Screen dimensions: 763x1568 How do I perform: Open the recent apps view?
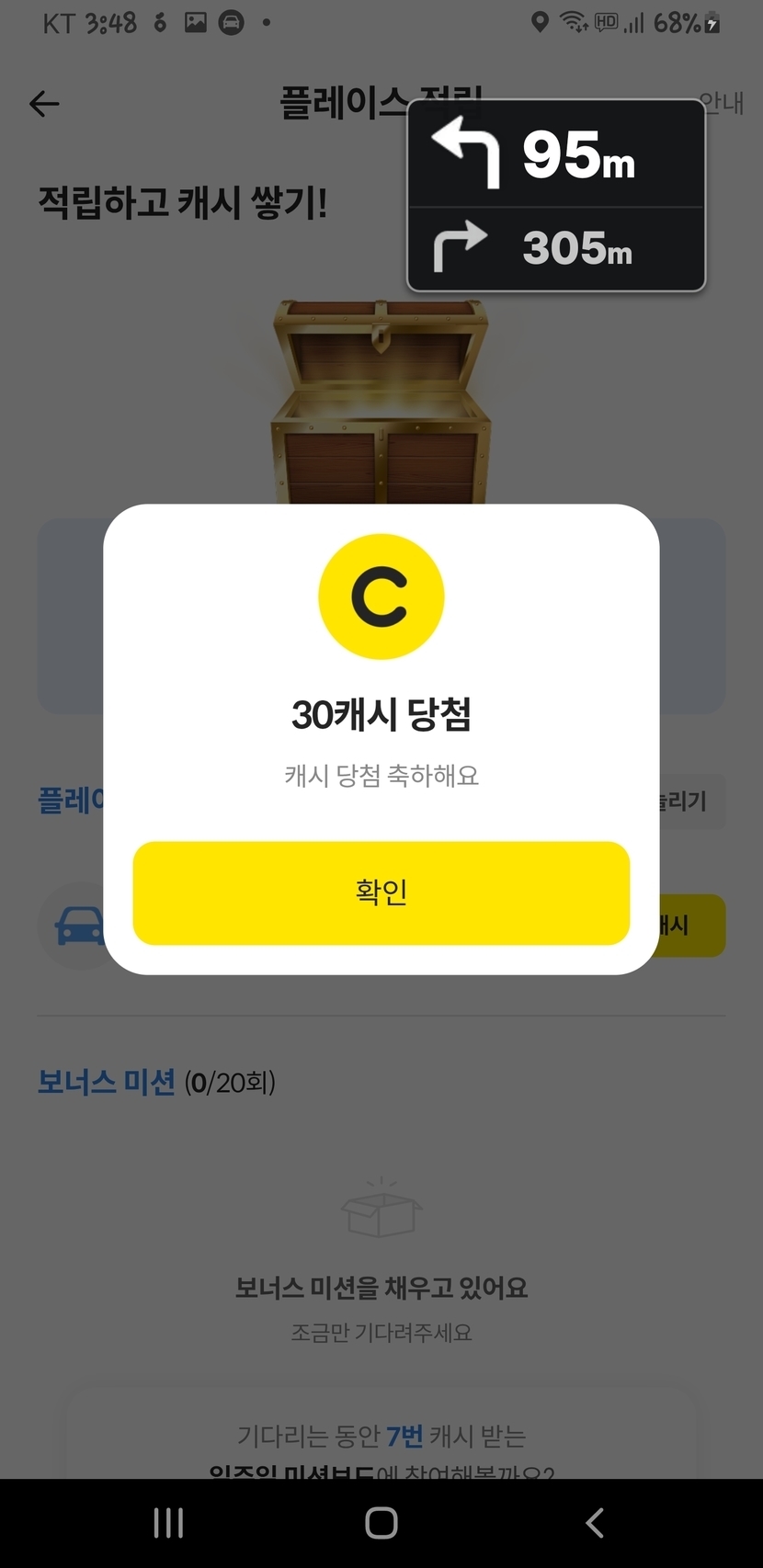pos(168,1523)
